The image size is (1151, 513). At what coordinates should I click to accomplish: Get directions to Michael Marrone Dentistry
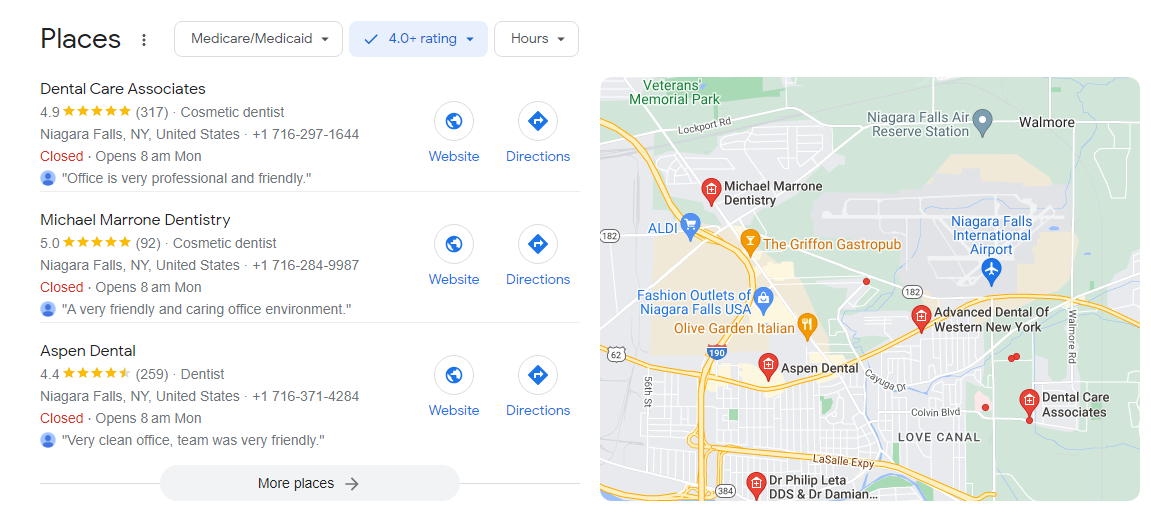coord(538,256)
